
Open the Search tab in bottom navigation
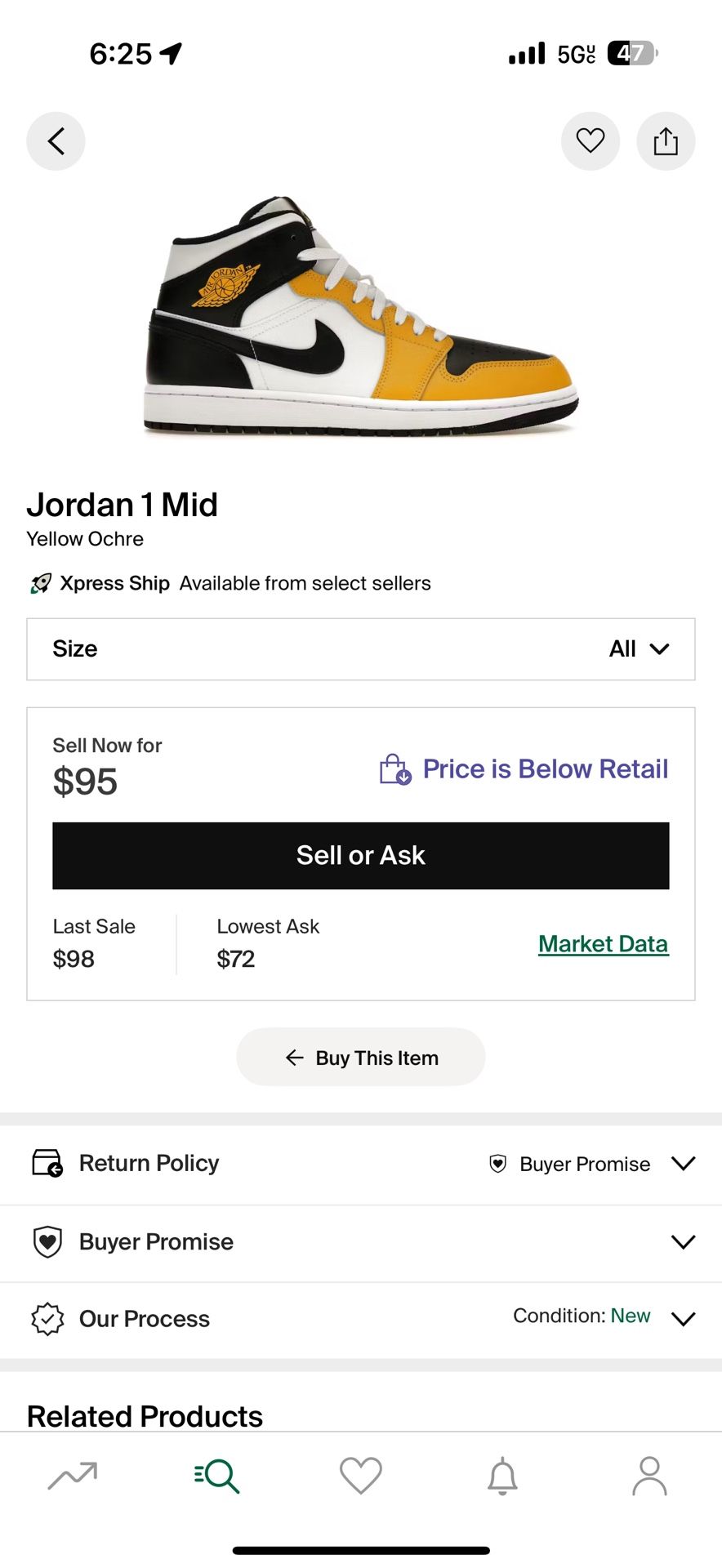click(x=216, y=1475)
